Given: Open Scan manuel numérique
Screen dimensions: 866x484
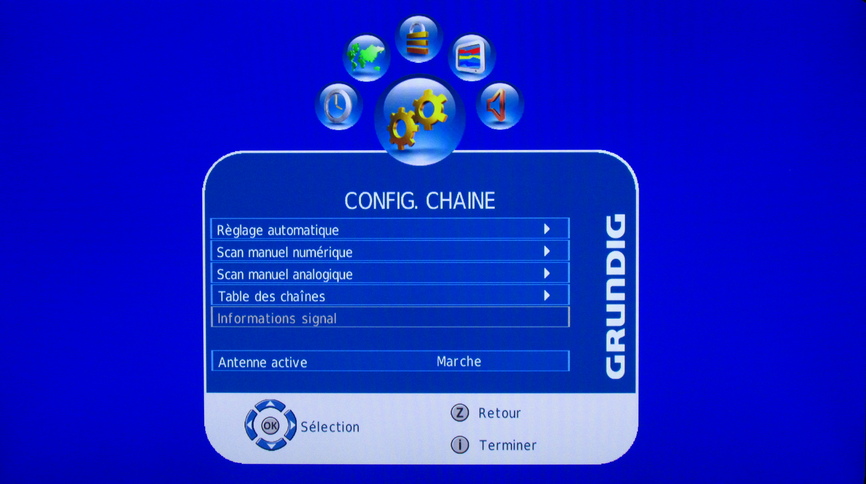Looking at the screenshot, I should 390,252.
